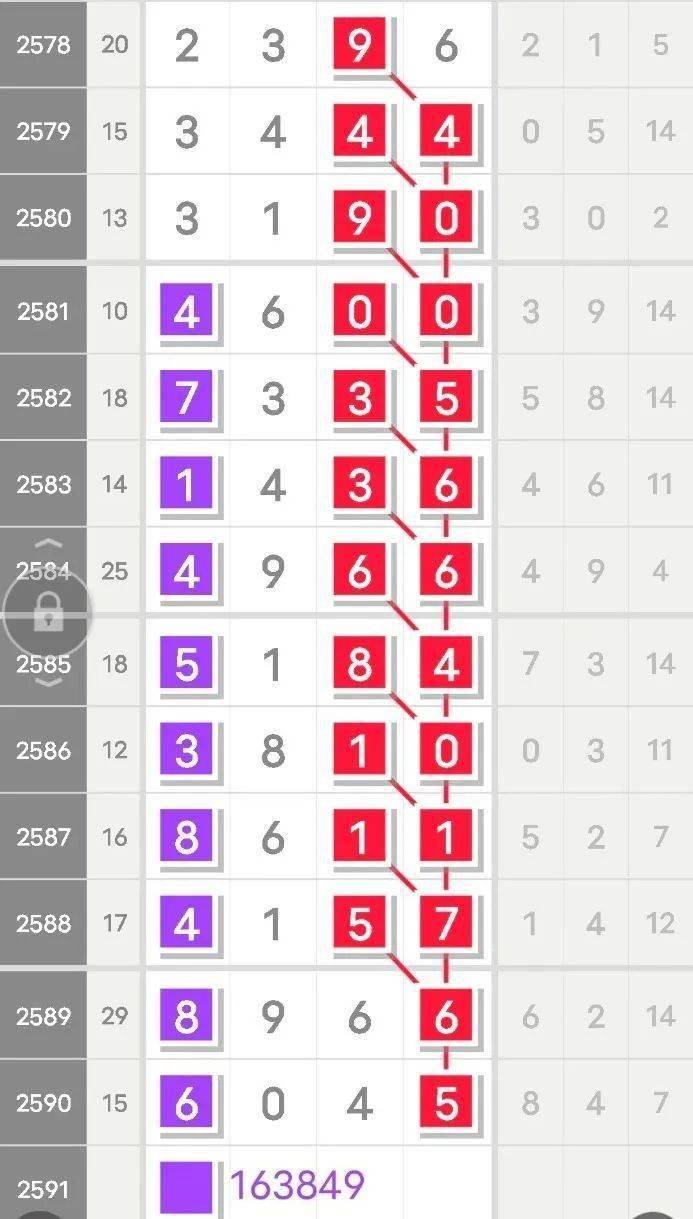Tap the down chevron below the lock
The image size is (693, 1219).
[49, 682]
